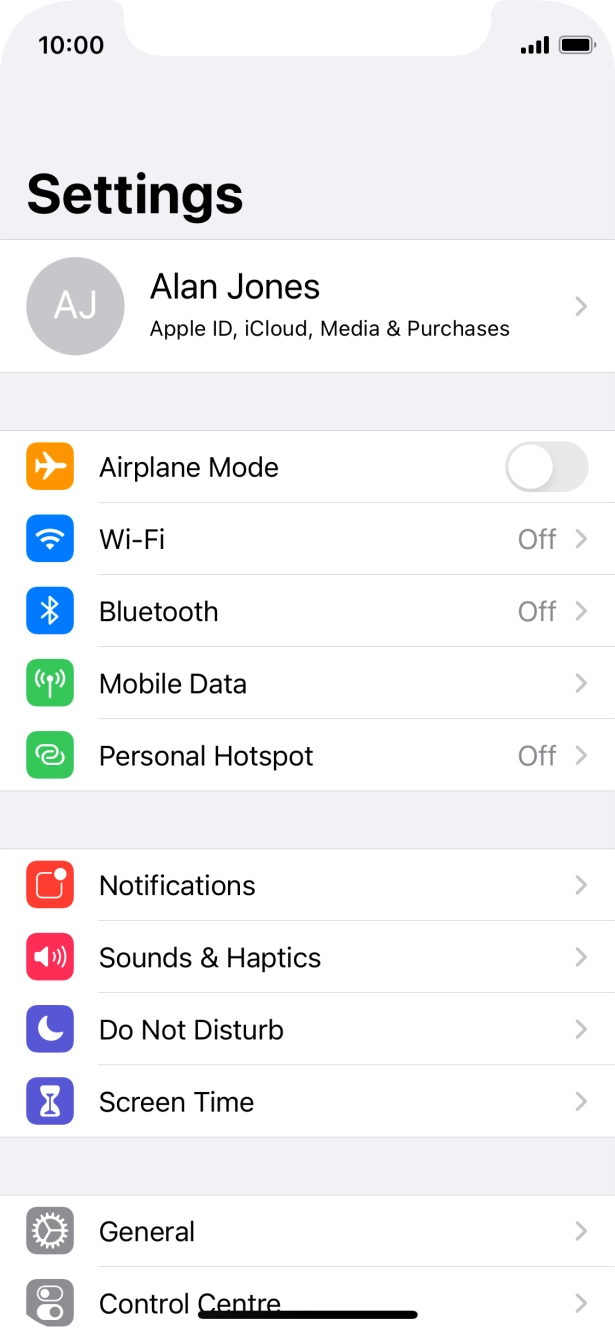Open Do Not Disturb settings
This screenshot has width=615, height=1332.
click(307, 1029)
